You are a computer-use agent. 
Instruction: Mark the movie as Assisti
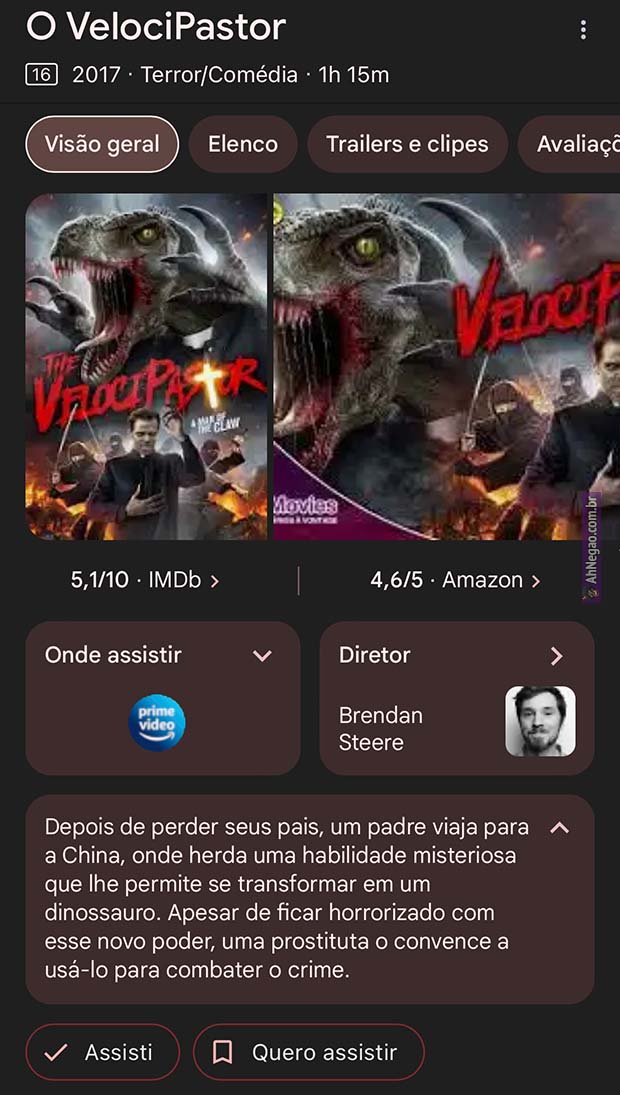(x=102, y=1052)
